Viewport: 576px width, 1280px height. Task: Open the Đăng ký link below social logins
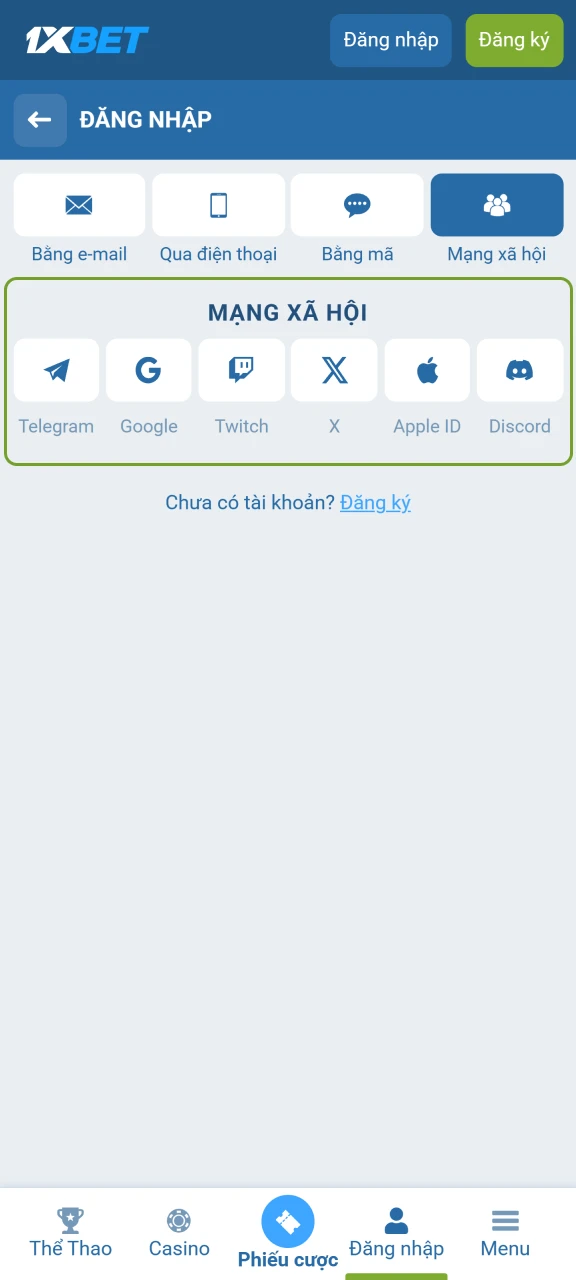click(x=375, y=503)
